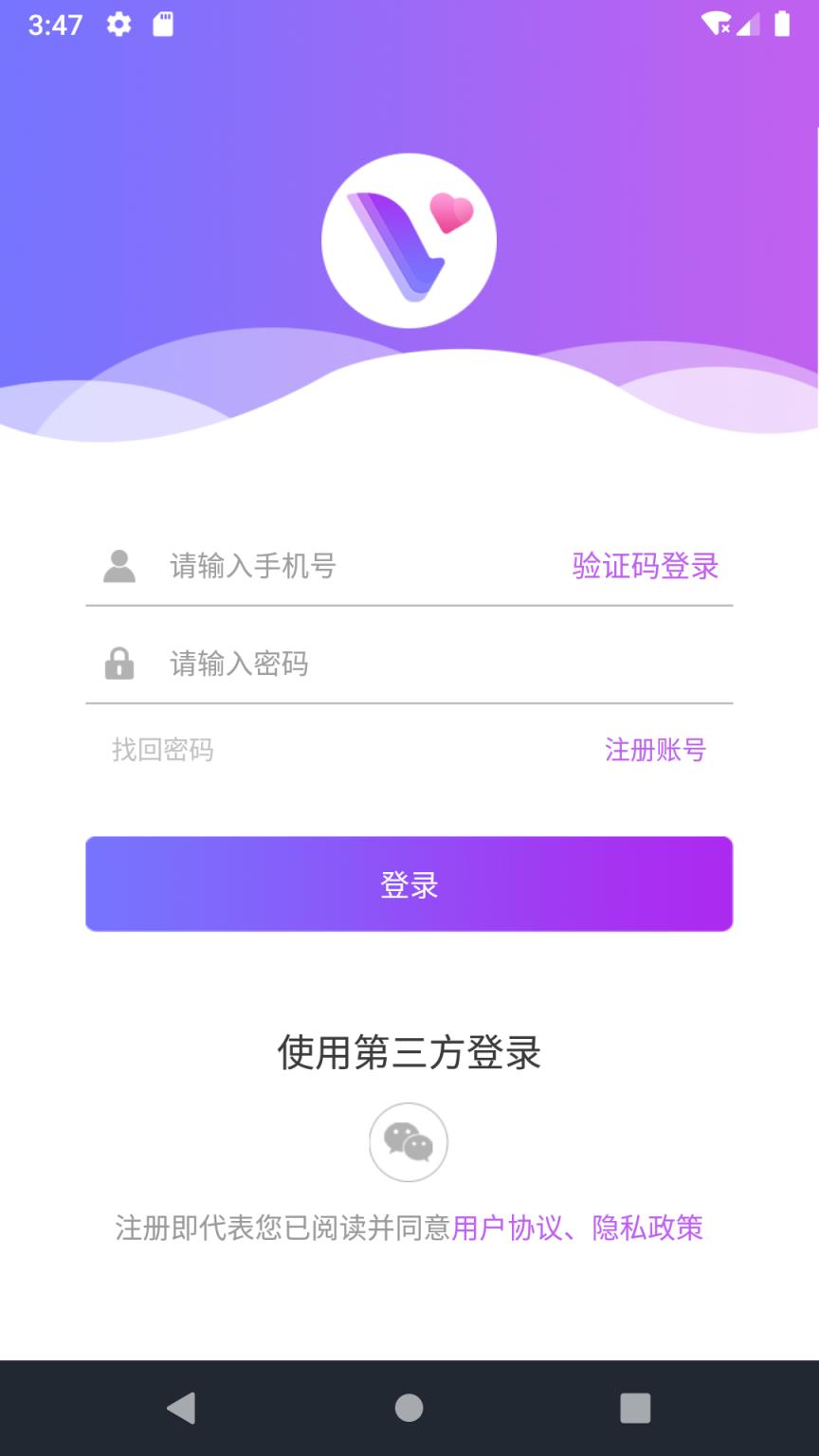Open 注册账号 to register an account
The width and height of the screenshot is (819, 1456).
pos(656,750)
